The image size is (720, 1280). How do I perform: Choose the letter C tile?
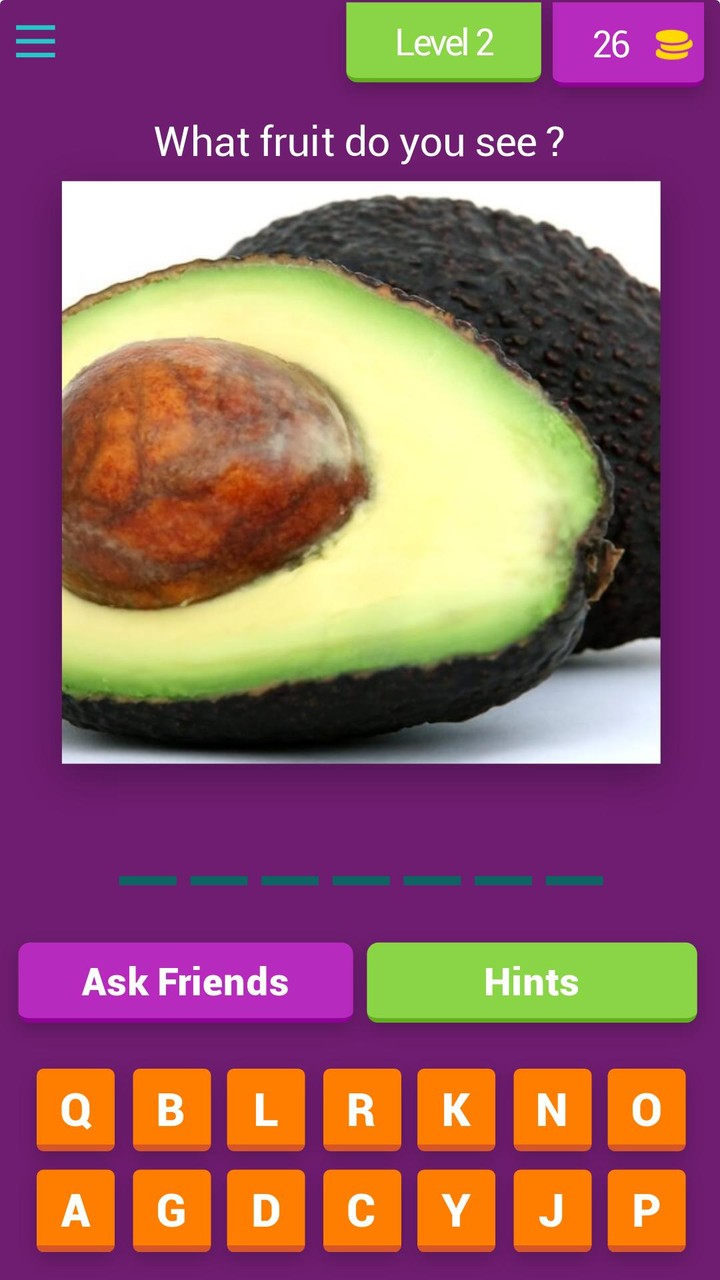[361, 1211]
